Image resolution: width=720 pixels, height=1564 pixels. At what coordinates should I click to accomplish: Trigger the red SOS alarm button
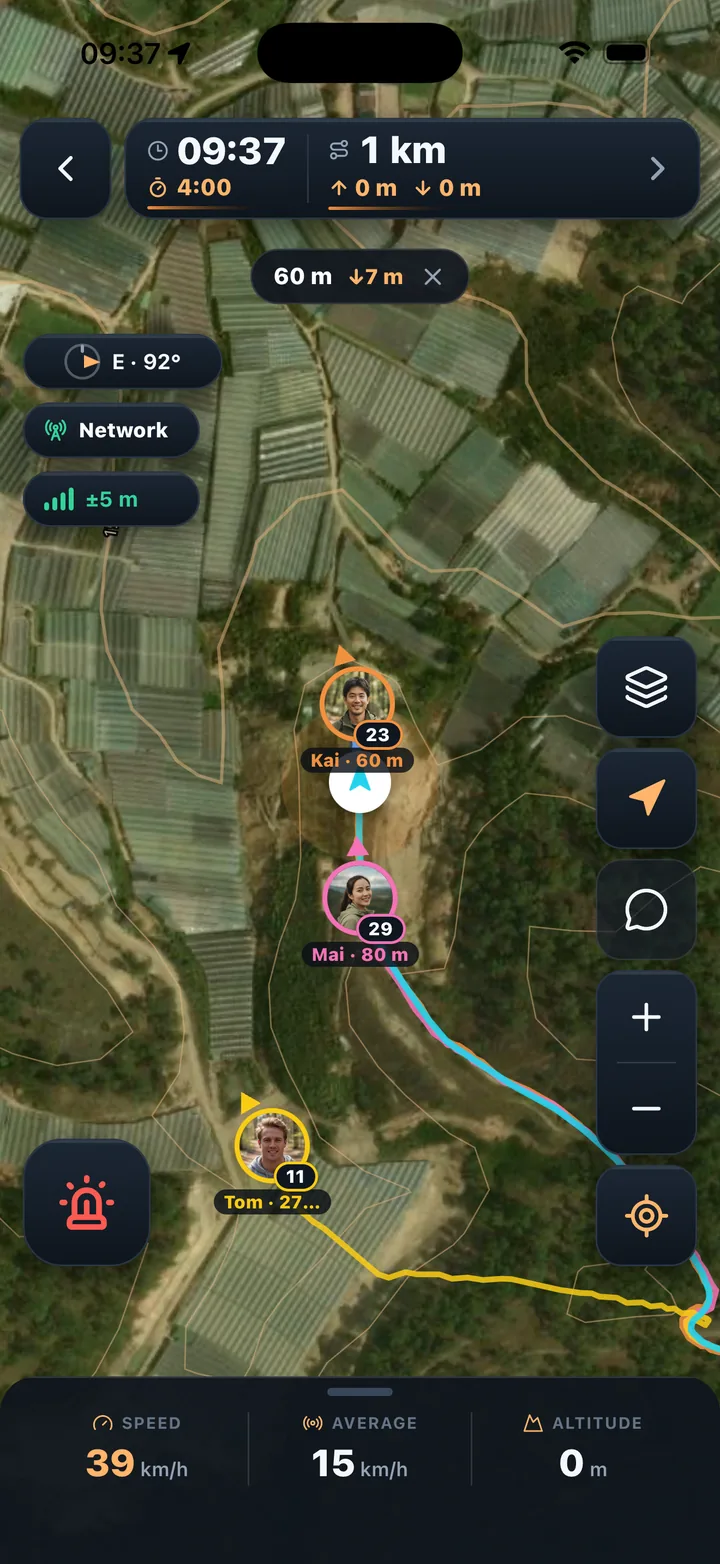(x=87, y=1203)
